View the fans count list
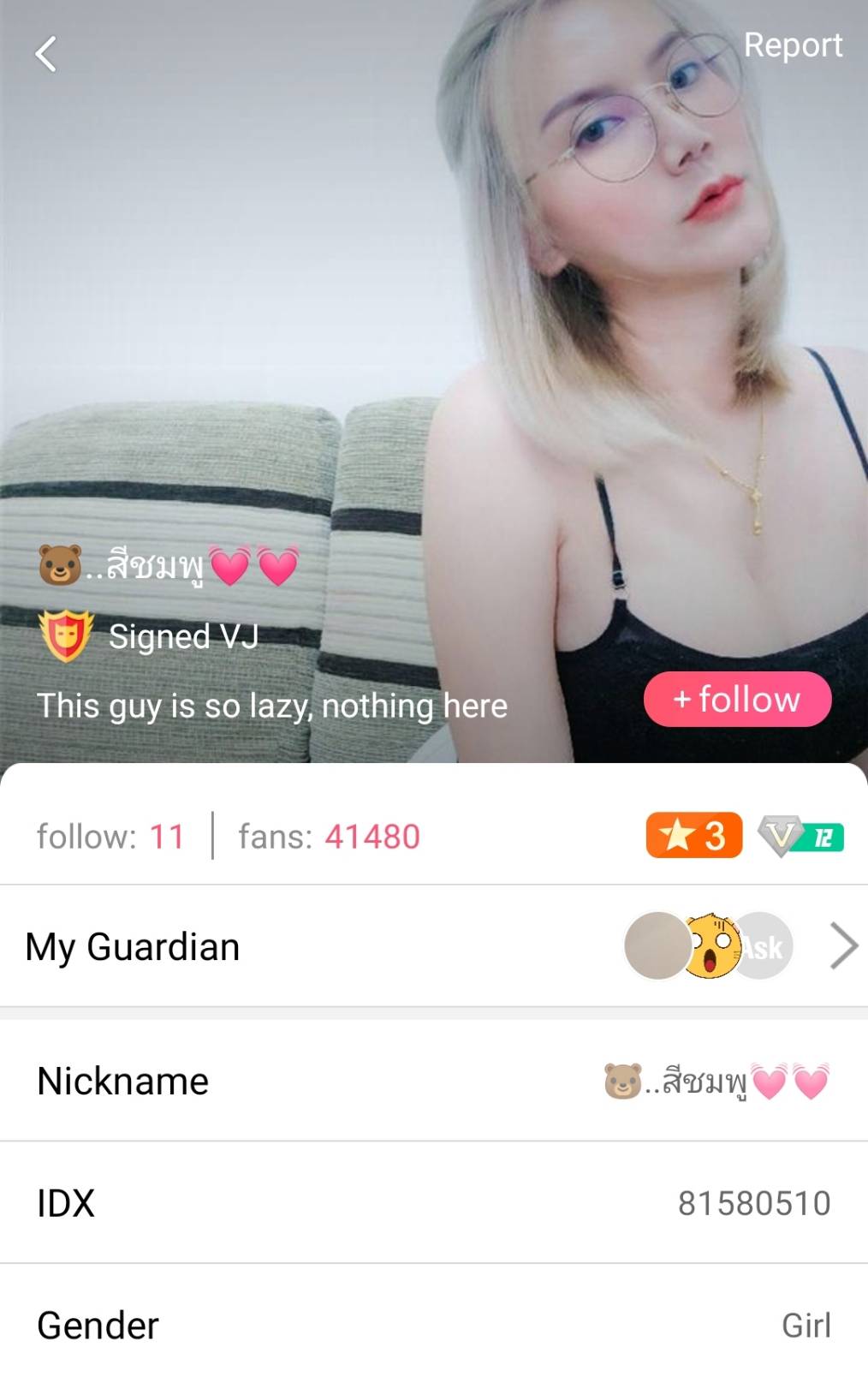 pyautogui.click(x=329, y=837)
